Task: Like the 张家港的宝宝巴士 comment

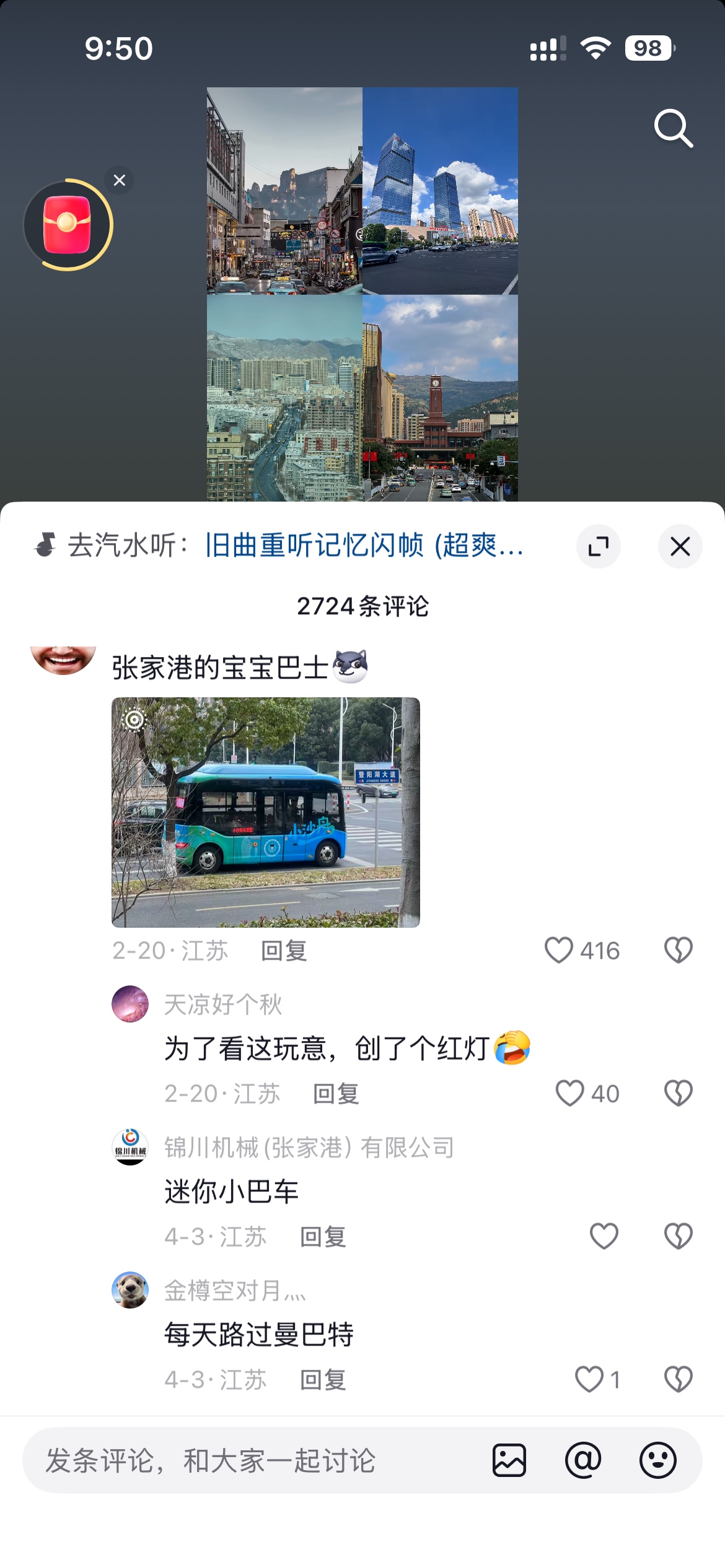Action: coord(558,950)
